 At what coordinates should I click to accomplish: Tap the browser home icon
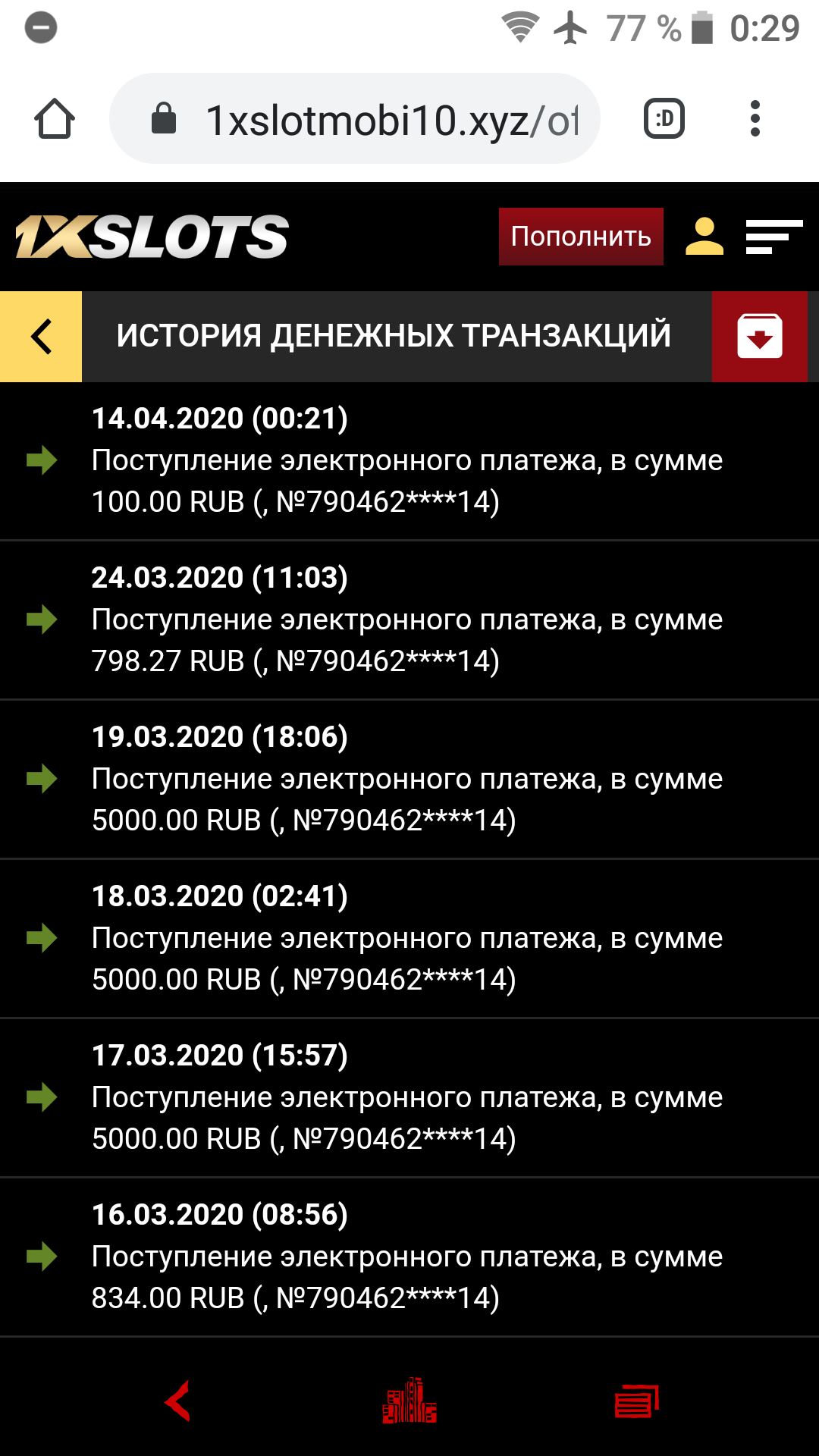(x=54, y=119)
